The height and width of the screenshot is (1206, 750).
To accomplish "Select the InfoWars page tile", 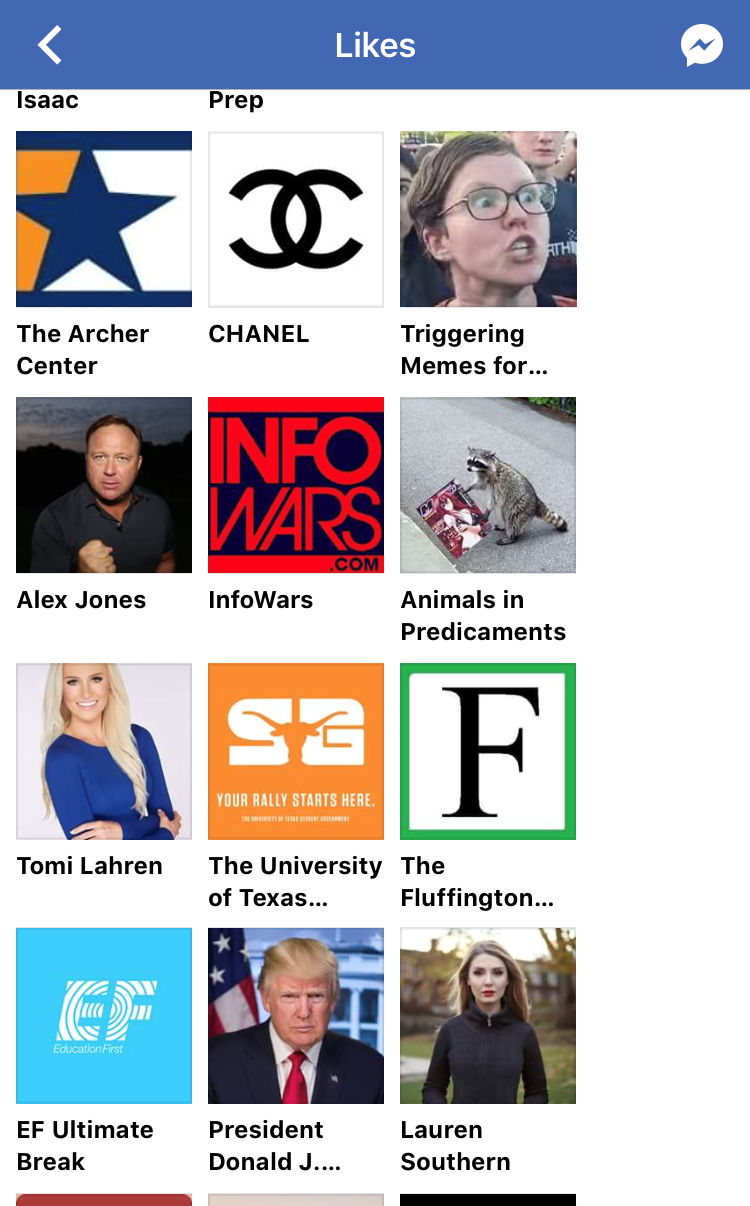I will (x=296, y=485).
